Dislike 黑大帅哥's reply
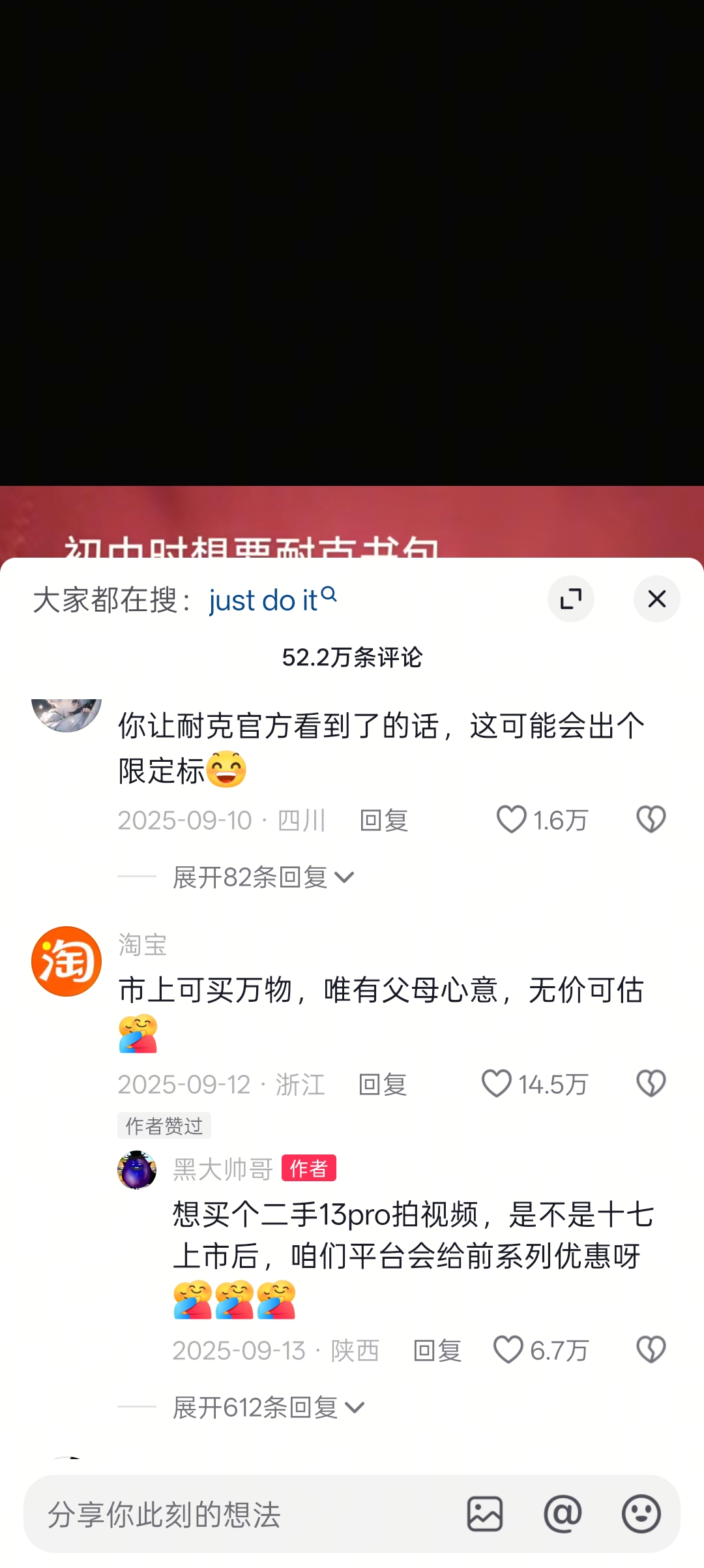 (651, 1349)
